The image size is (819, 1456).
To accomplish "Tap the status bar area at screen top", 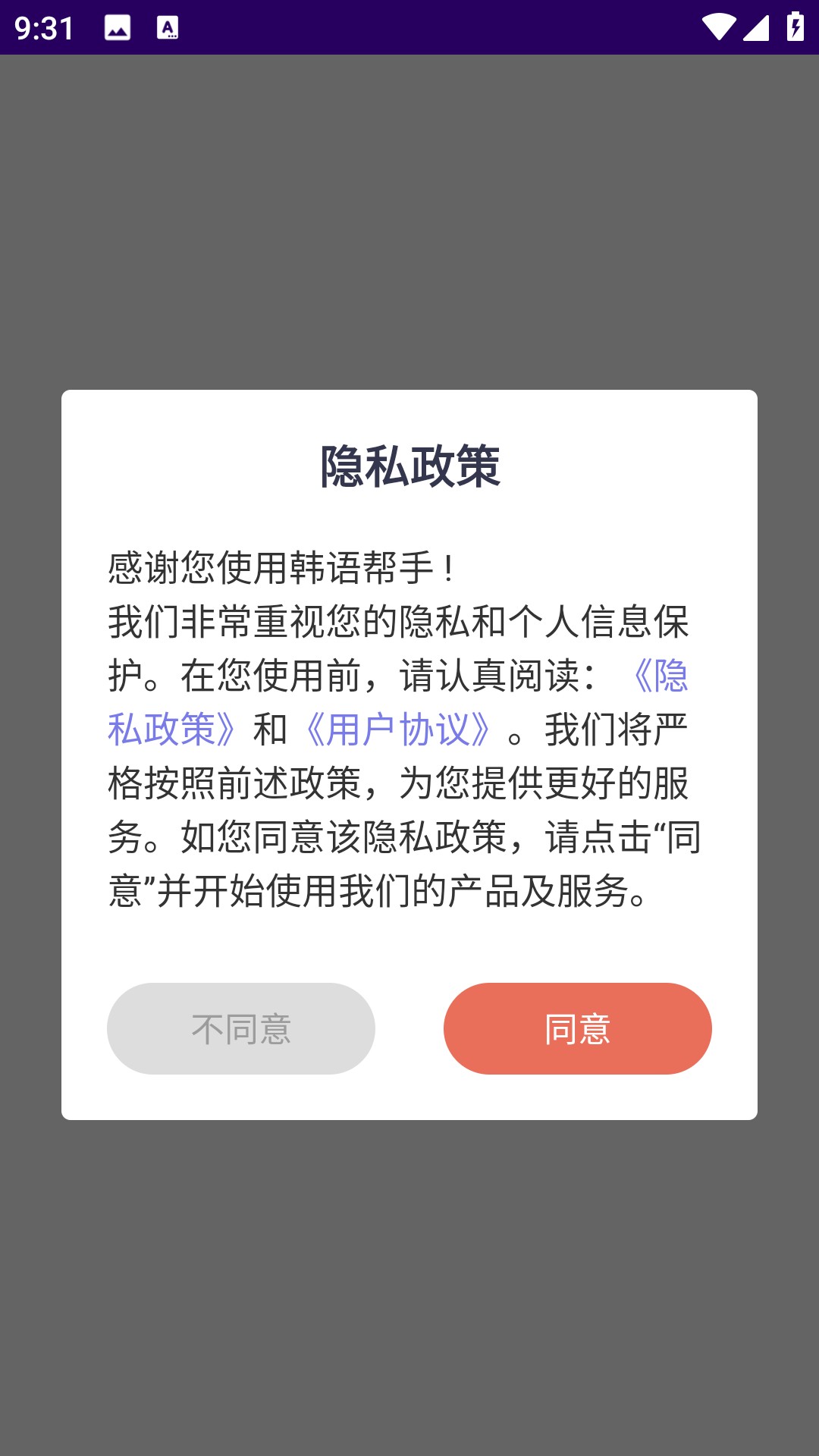I will click(409, 25).
